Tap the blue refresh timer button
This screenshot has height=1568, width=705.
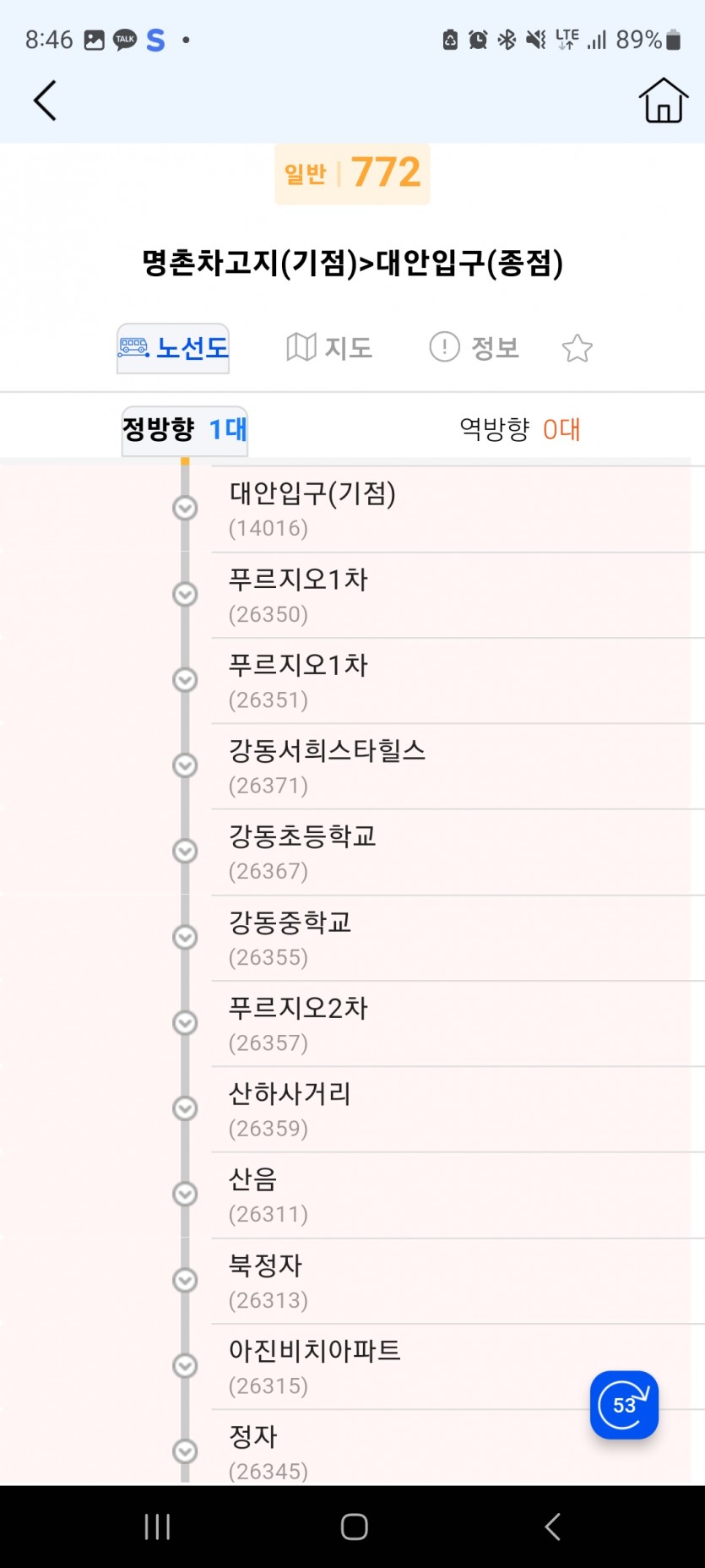point(624,1405)
